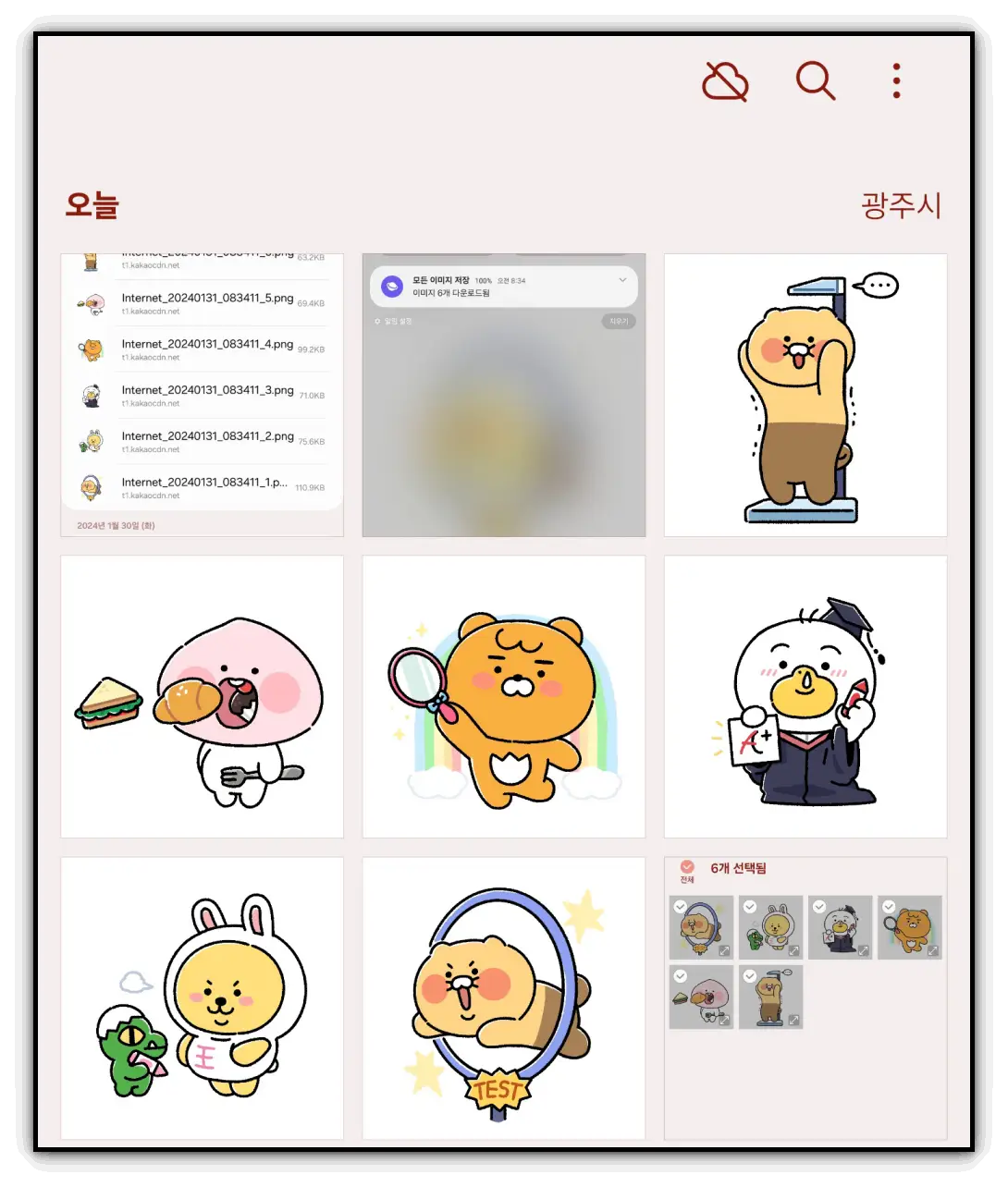Expand the 모든 이미지 저장 notification chevron
Screen dimensions: 1008x1187
point(621,280)
